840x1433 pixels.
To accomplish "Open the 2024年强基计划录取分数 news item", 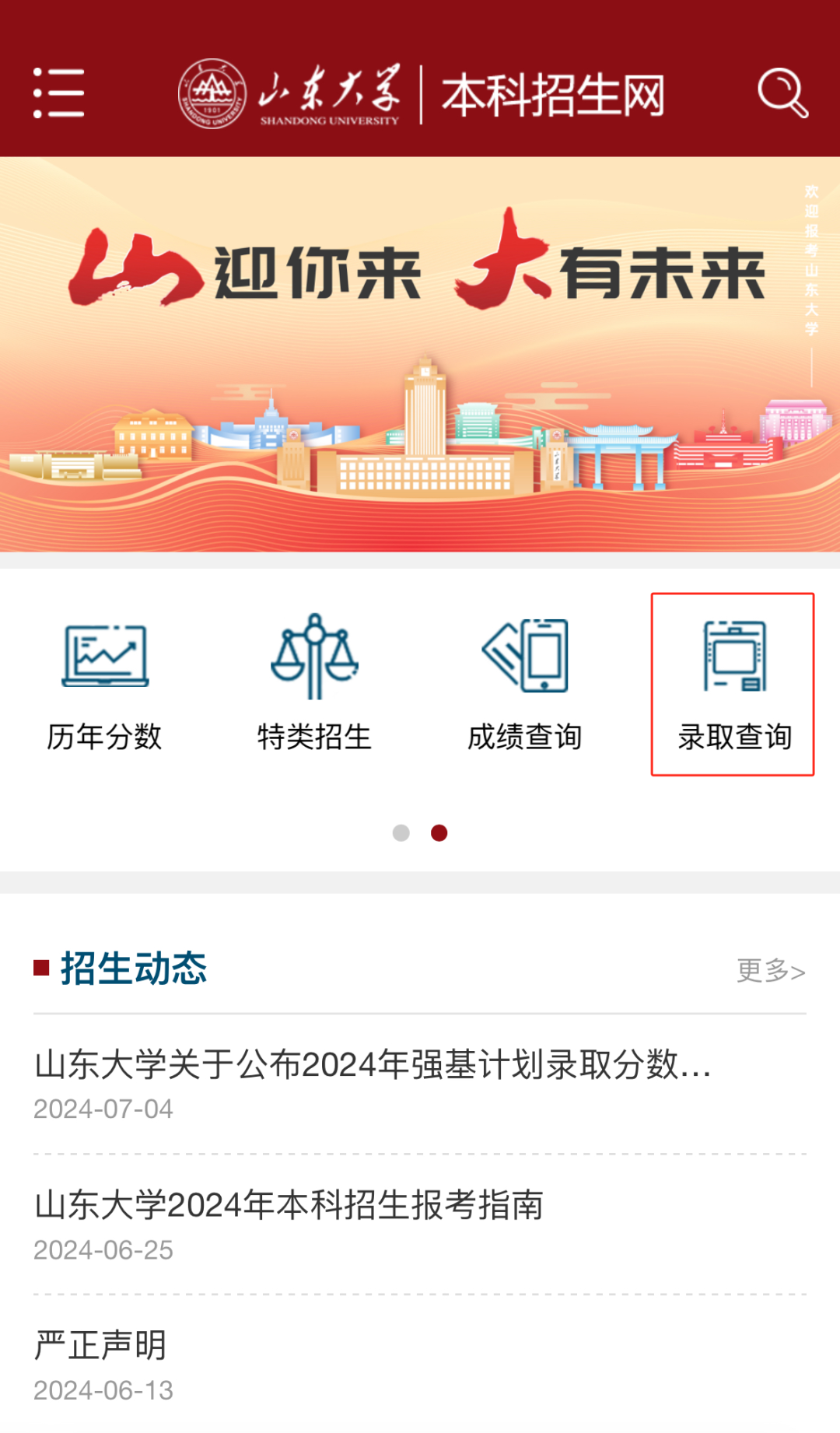I will tap(373, 1064).
